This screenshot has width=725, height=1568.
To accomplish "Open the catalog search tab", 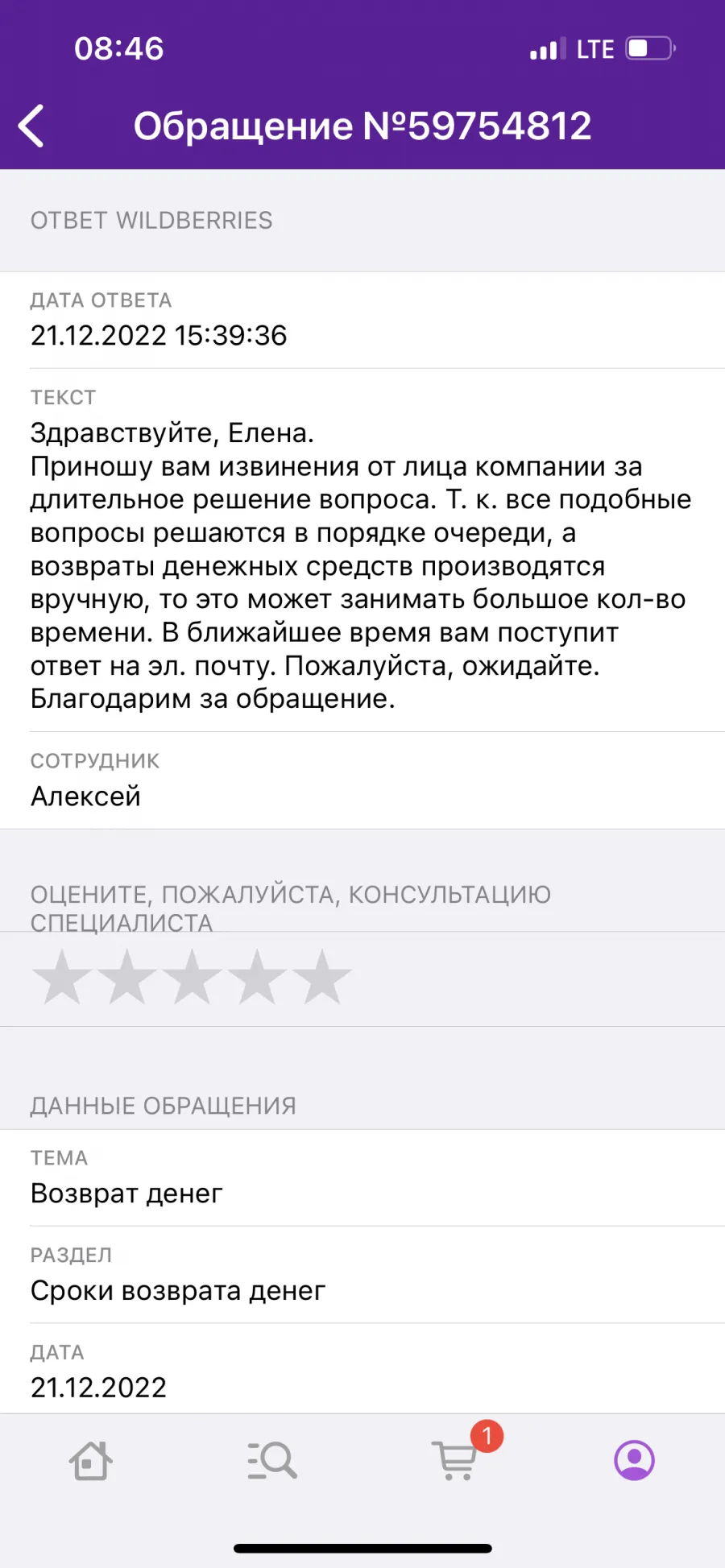I will tap(272, 1460).
